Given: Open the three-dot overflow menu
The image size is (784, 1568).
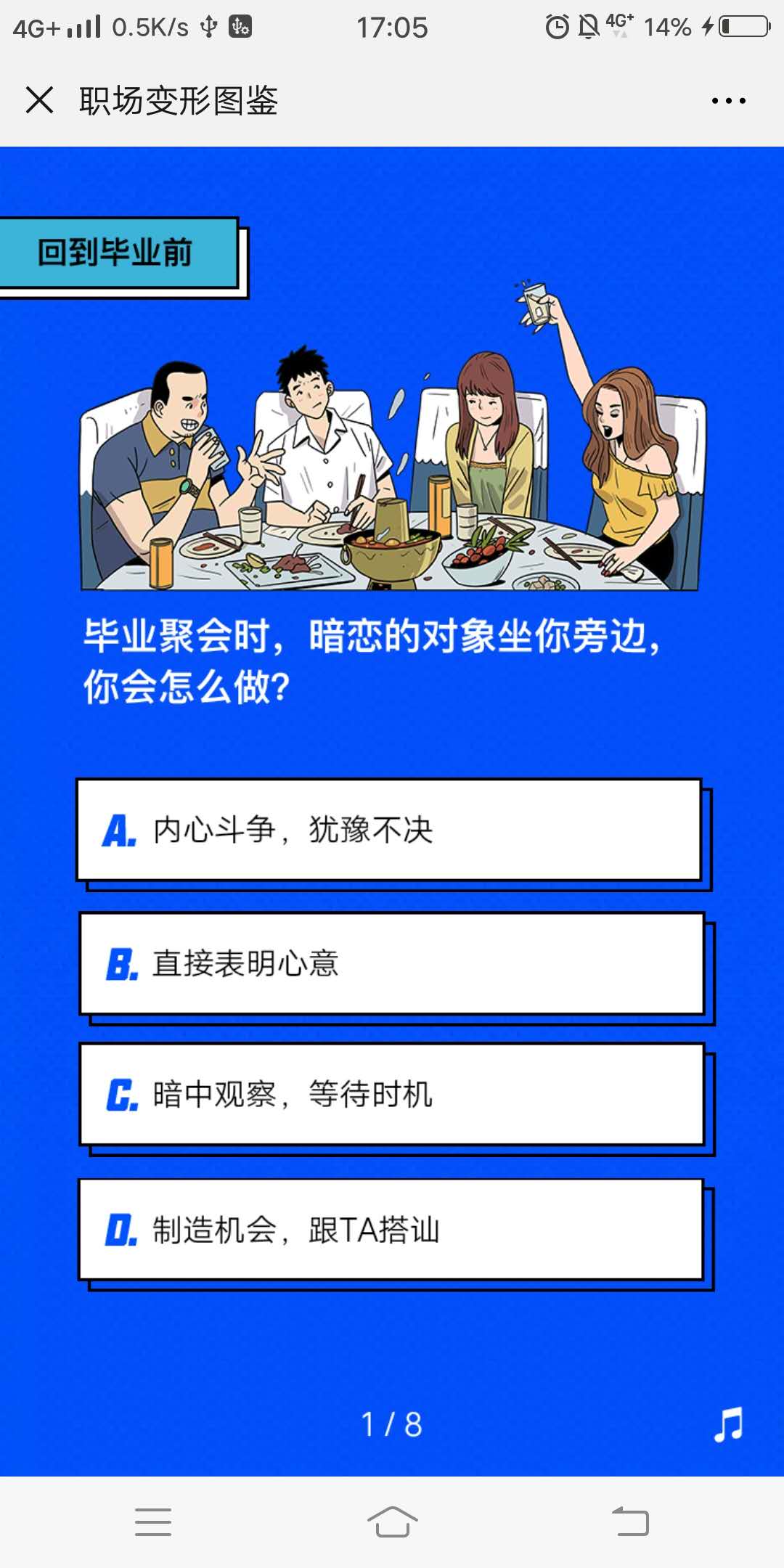Looking at the screenshot, I should coord(728,101).
